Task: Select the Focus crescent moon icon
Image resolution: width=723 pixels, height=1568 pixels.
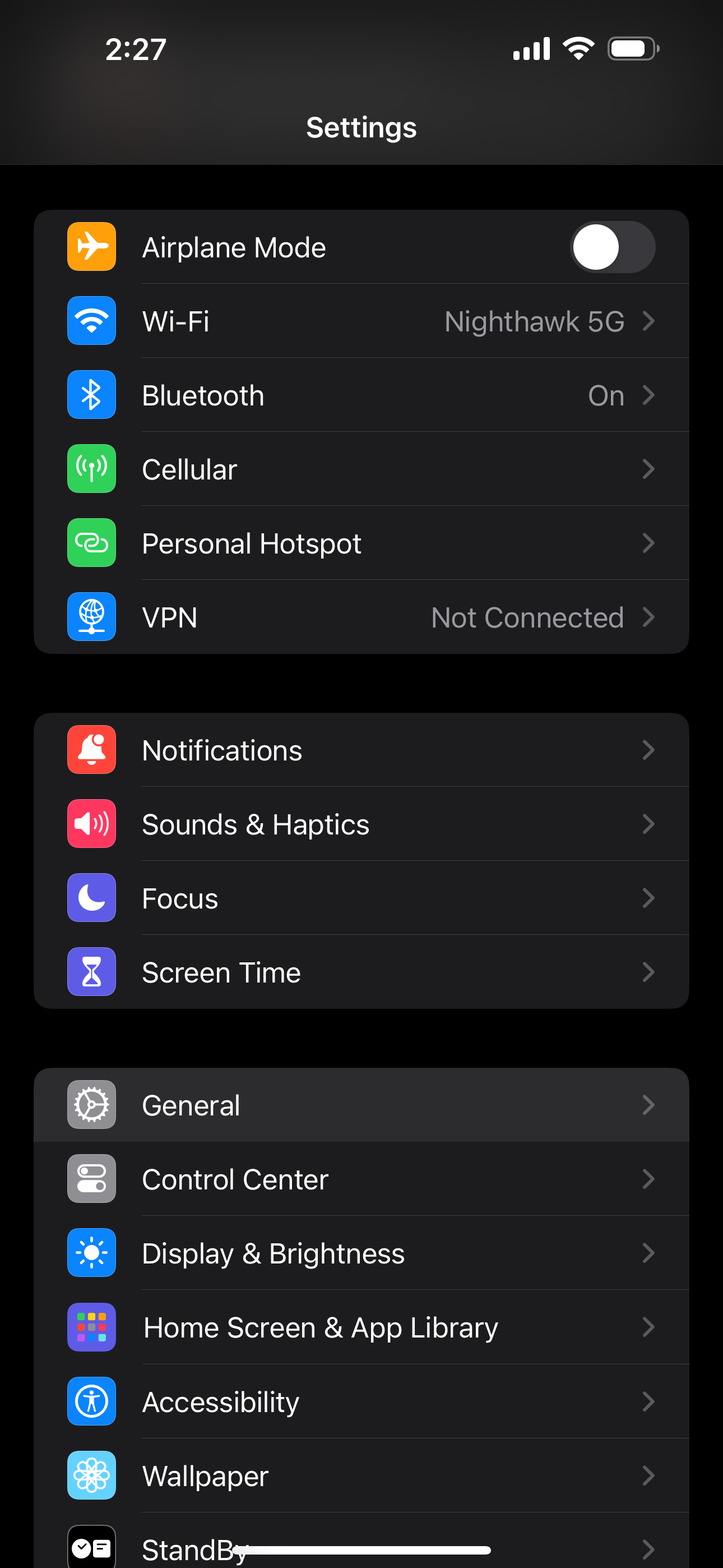Action: tap(91, 898)
